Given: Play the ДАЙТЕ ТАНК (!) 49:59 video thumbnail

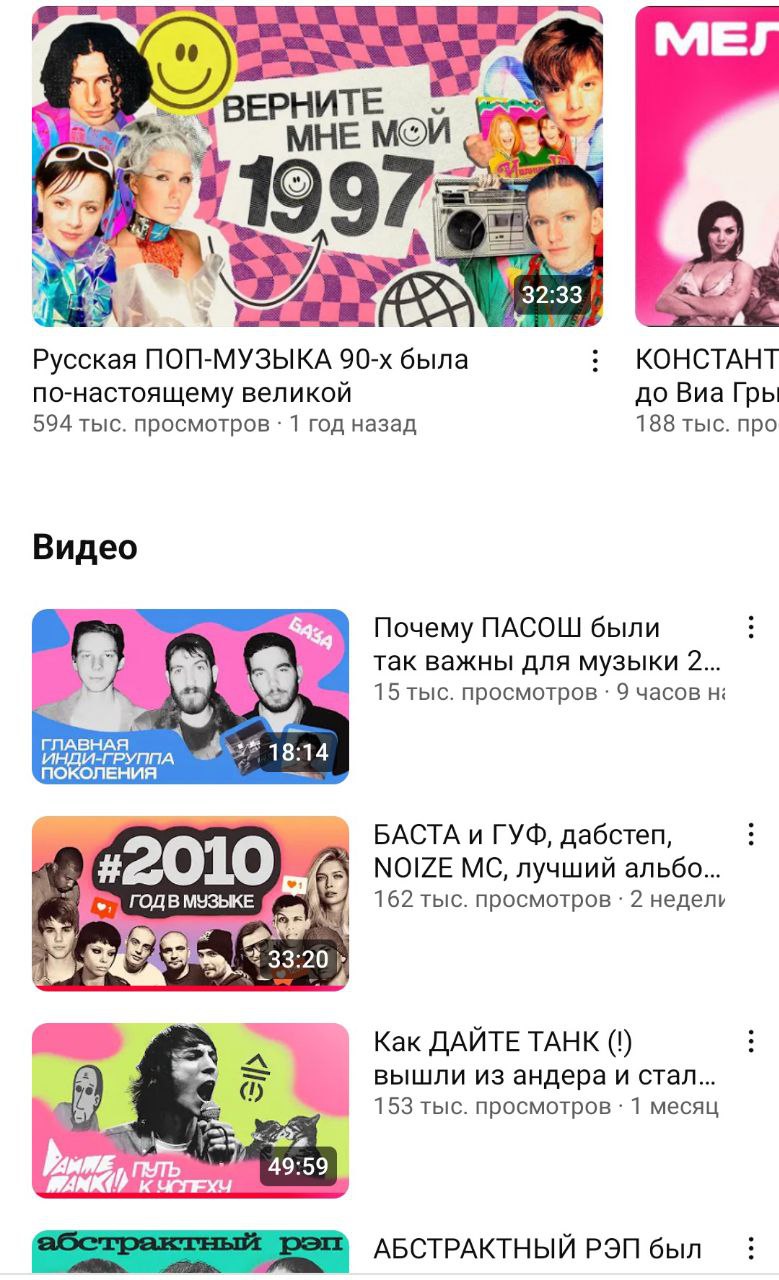Looking at the screenshot, I should (x=190, y=1110).
